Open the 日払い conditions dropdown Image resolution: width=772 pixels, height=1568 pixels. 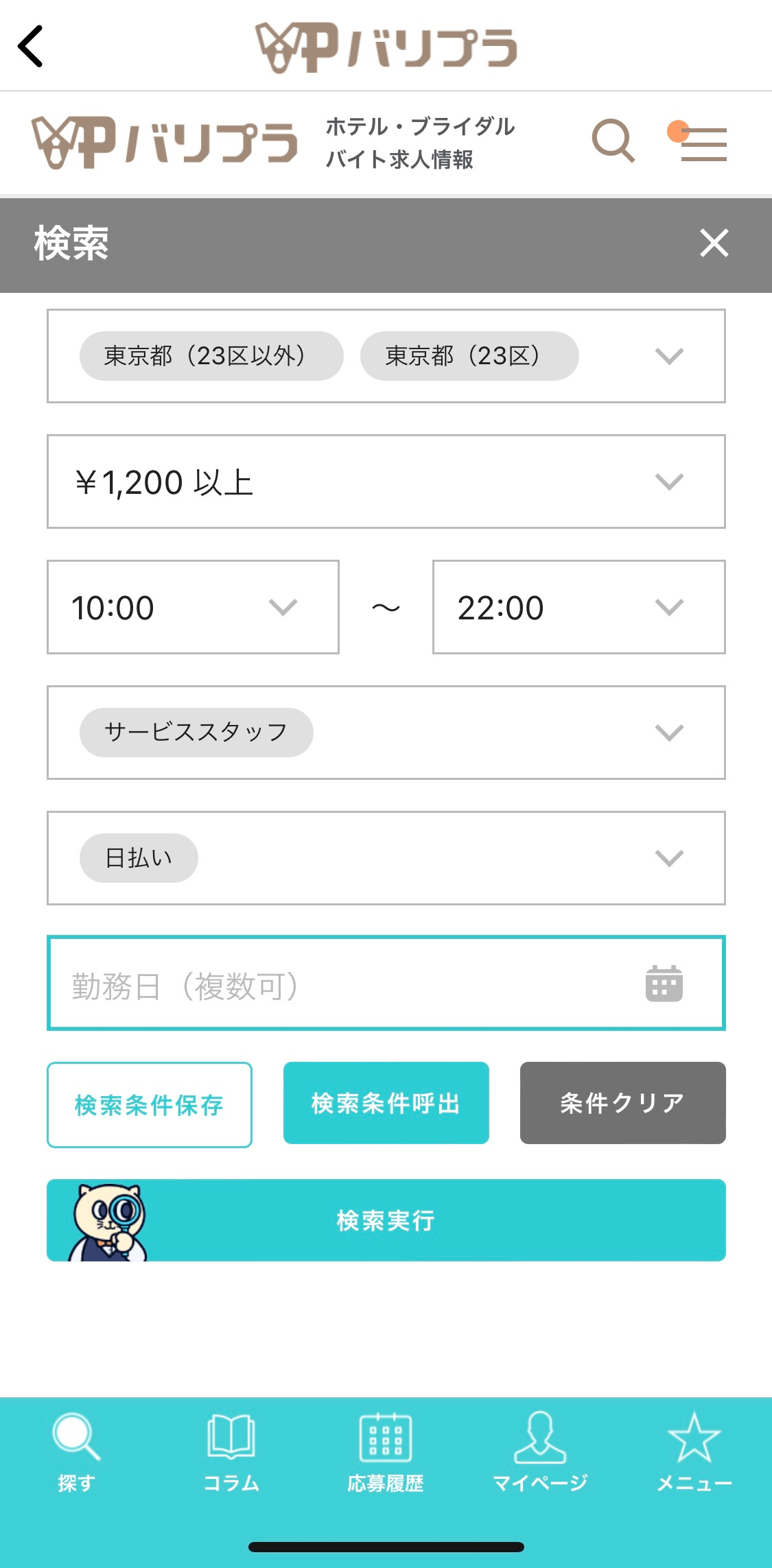668,858
